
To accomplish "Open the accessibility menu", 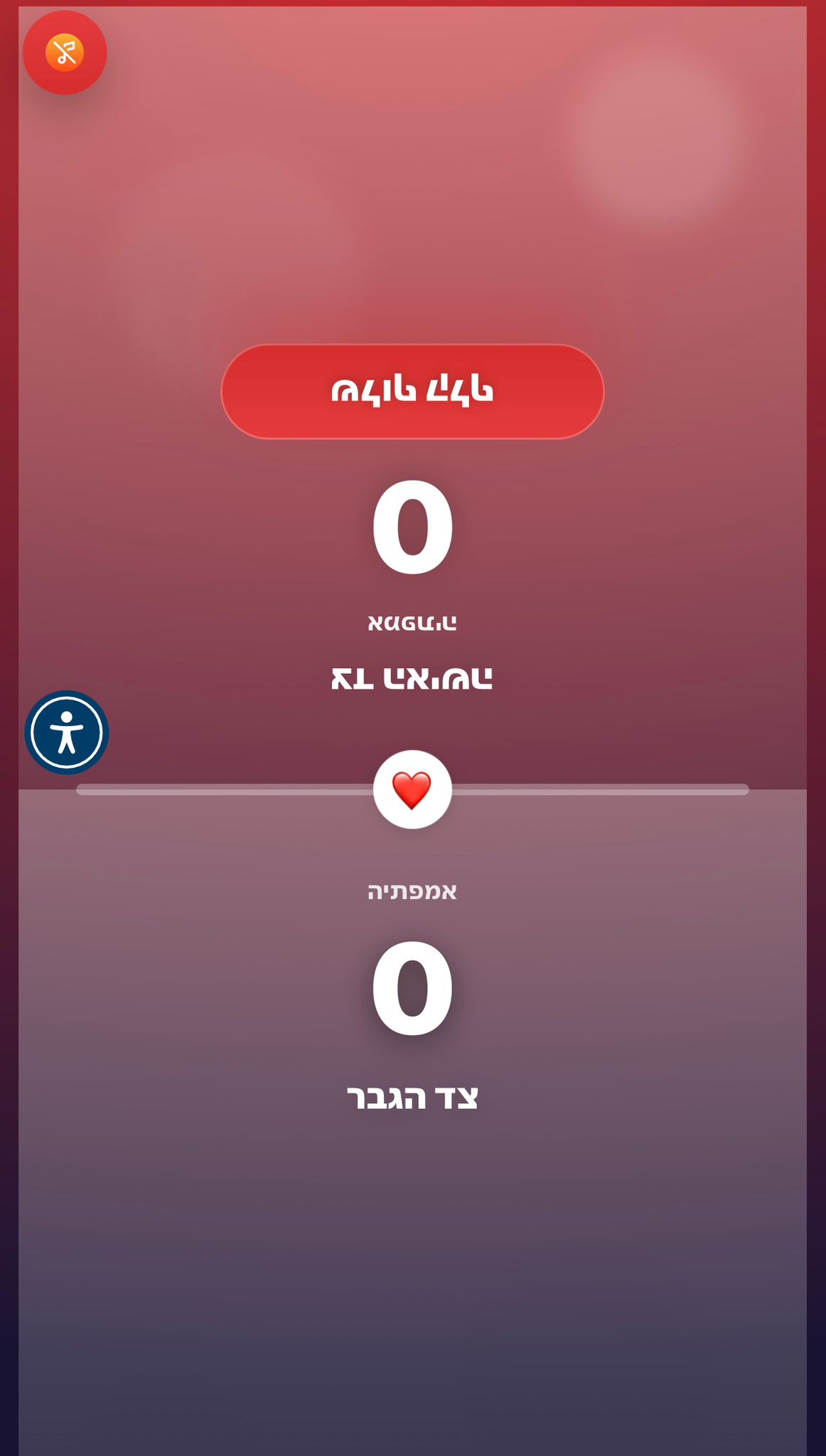I will (x=67, y=732).
